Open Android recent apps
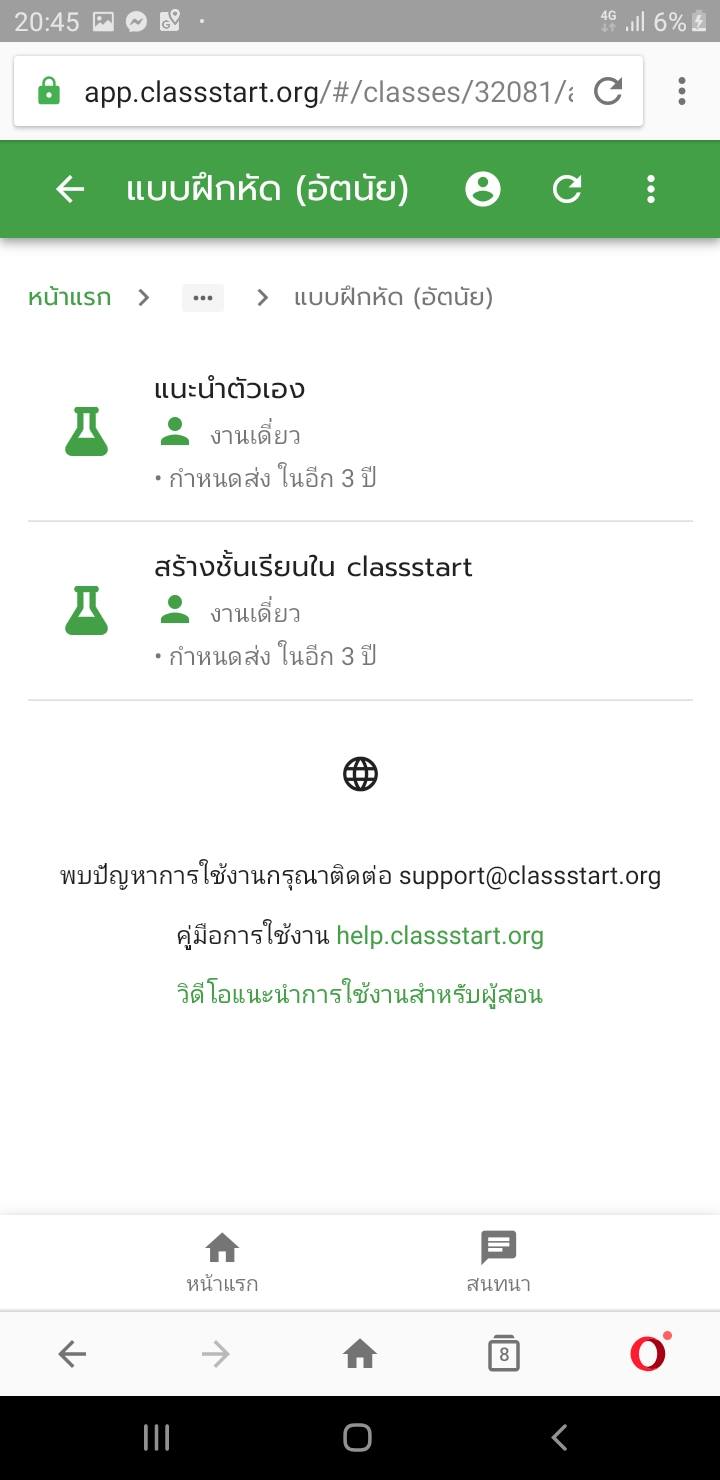This screenshot has width=720, height=1480. point(157,1438)
